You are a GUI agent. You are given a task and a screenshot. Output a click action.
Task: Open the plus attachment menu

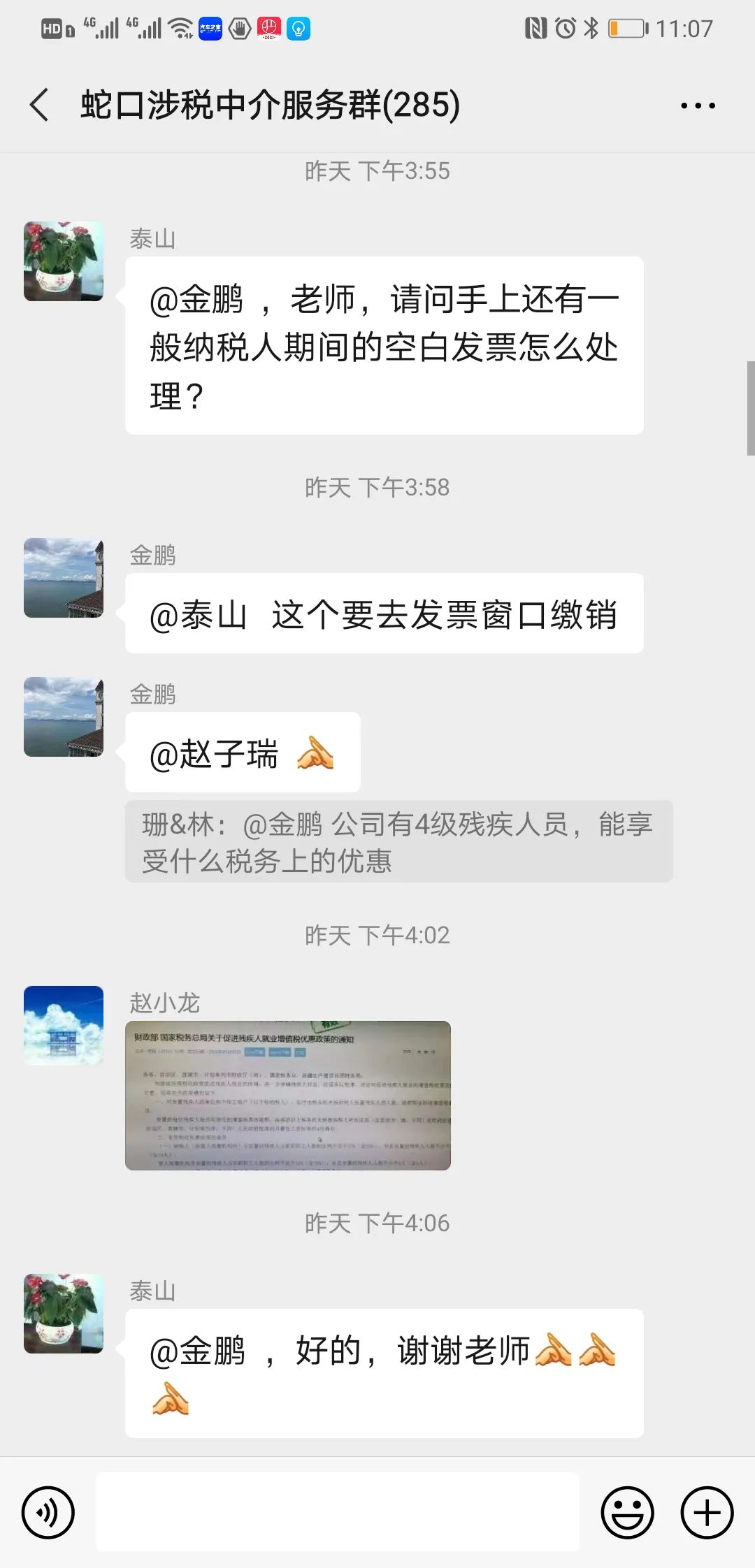point(707,1513)
